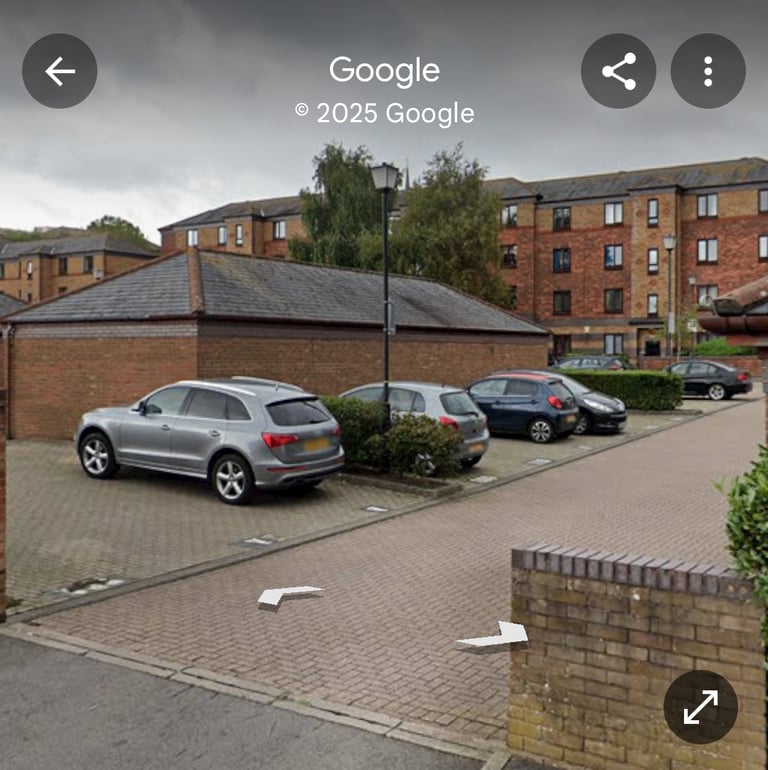768x770 pixels.
Task: Share this Street View location
Action: pos(618,71)
